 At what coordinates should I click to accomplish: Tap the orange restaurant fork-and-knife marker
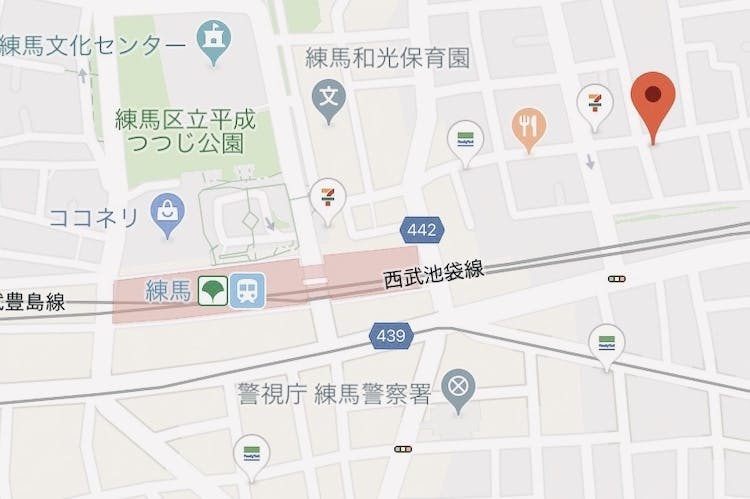529,130
